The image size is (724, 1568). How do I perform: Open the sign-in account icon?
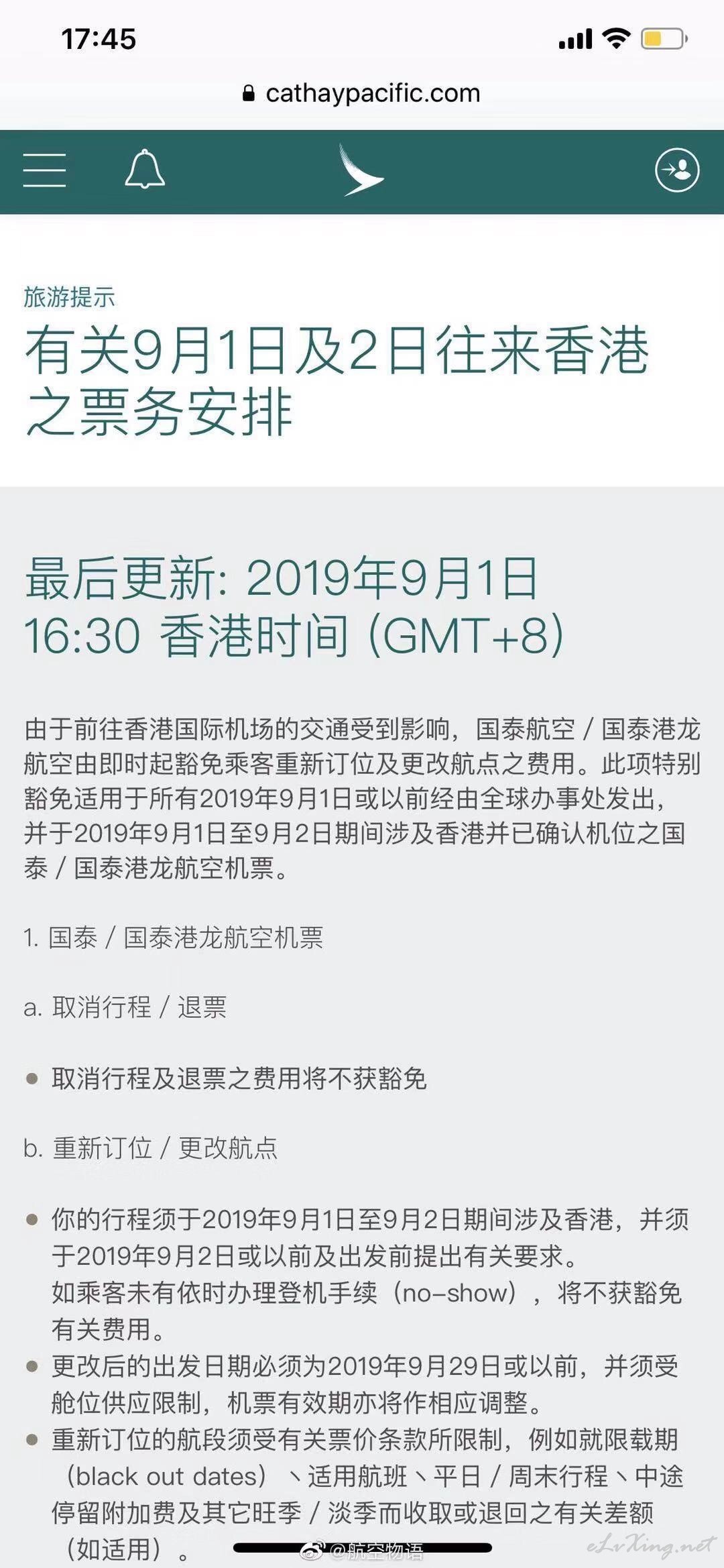(677, 170)
